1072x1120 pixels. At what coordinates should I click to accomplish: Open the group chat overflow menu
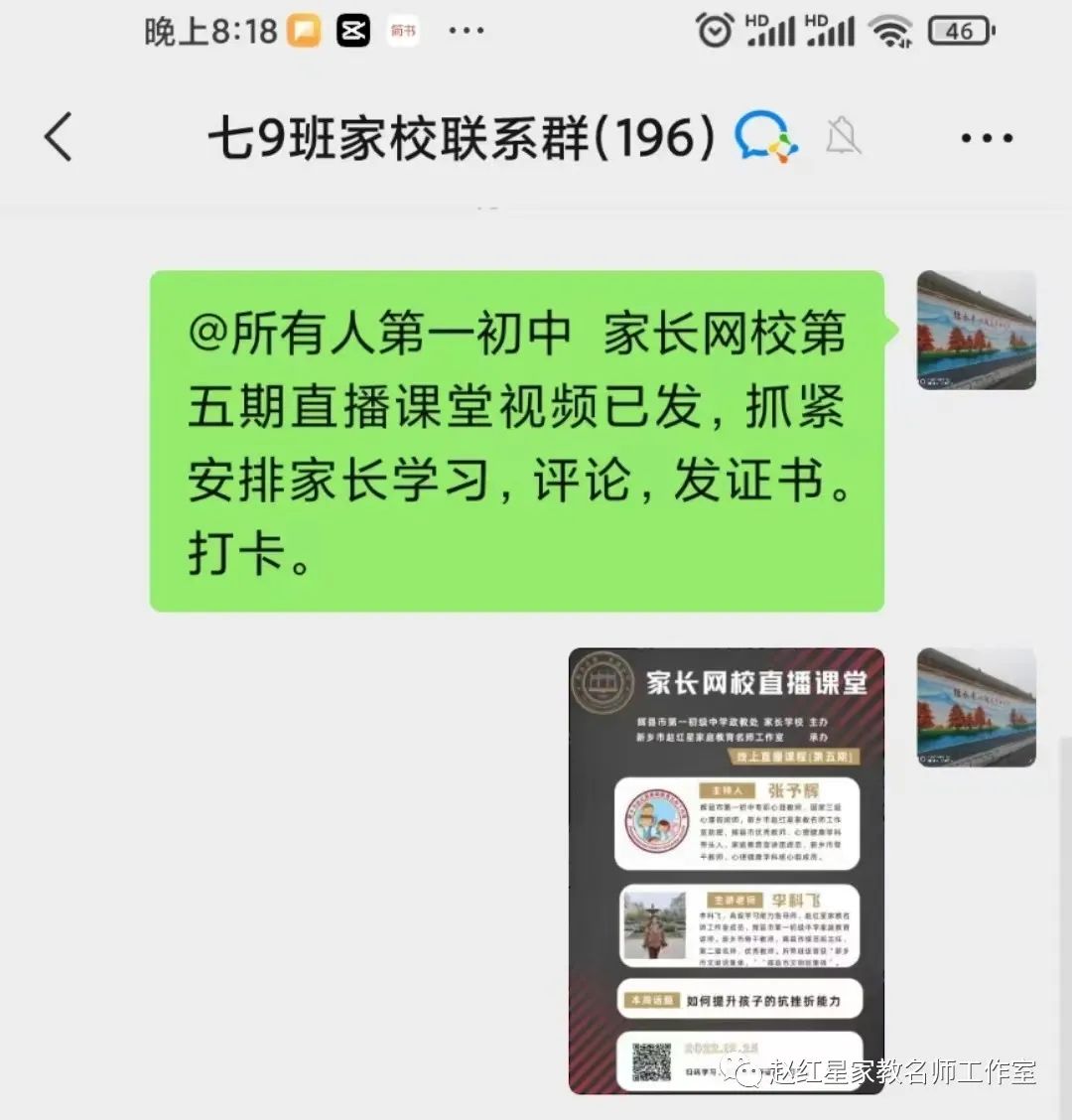point(986,138)
